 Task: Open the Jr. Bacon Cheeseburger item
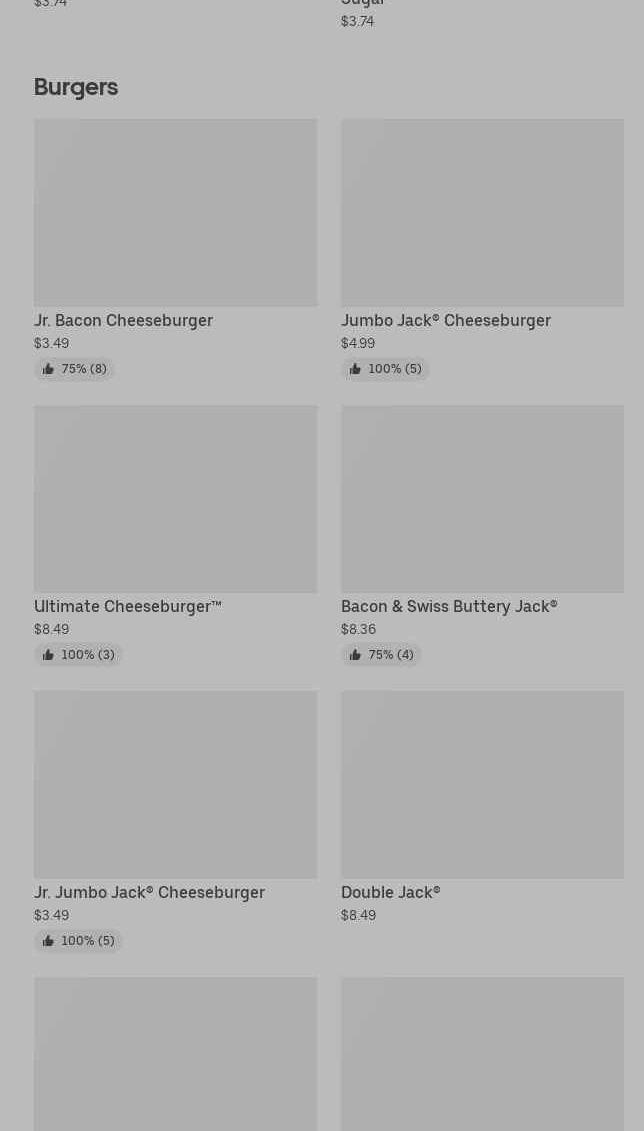point(175,249)
